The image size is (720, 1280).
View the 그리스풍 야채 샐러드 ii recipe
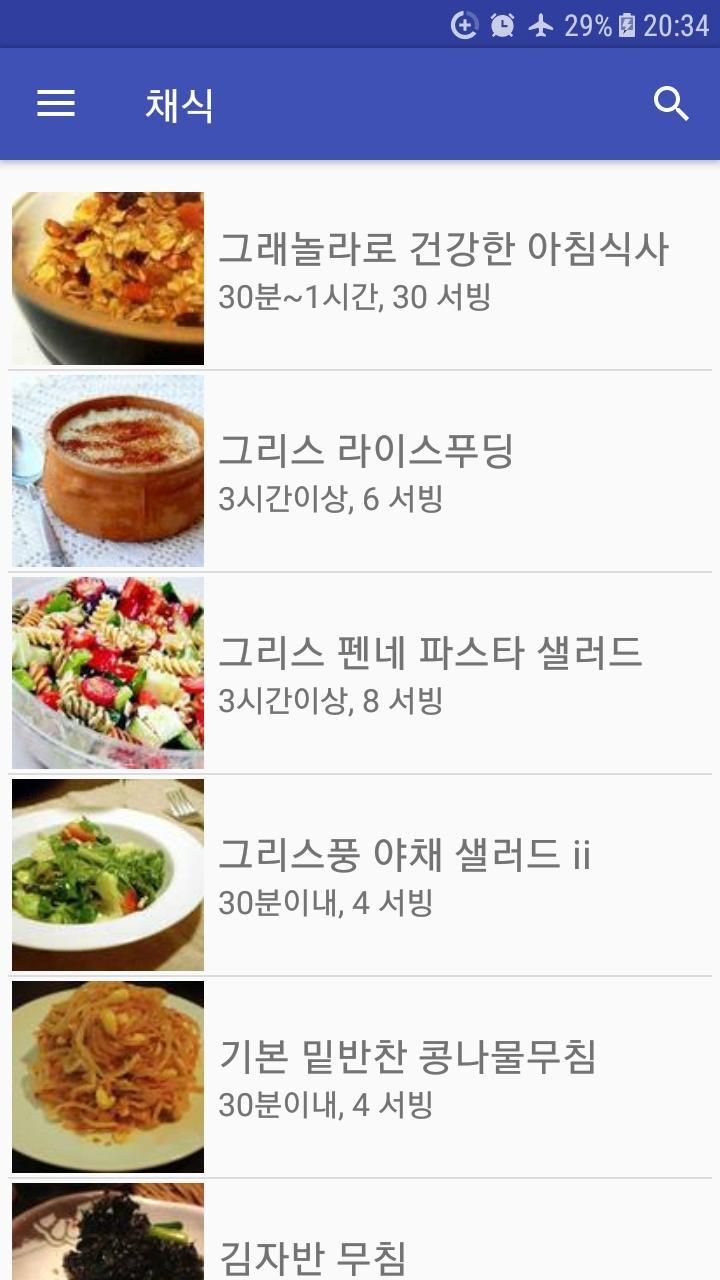(x=360, y=875)
